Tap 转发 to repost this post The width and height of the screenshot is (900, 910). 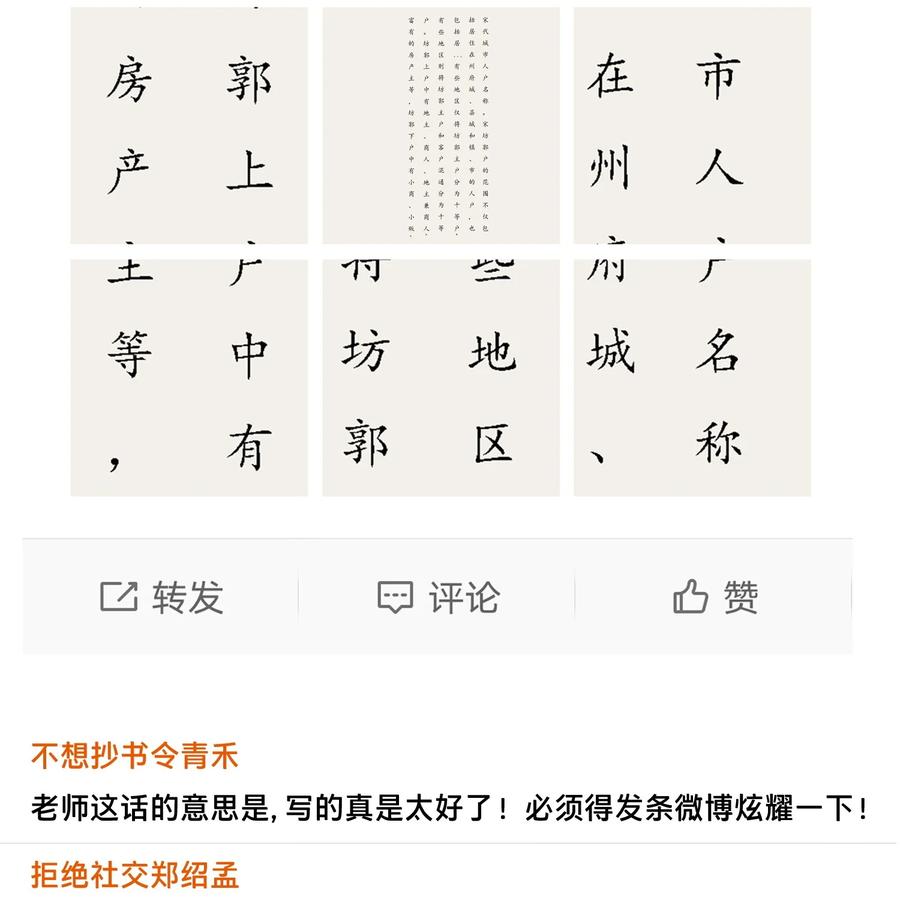pos(161,597)
